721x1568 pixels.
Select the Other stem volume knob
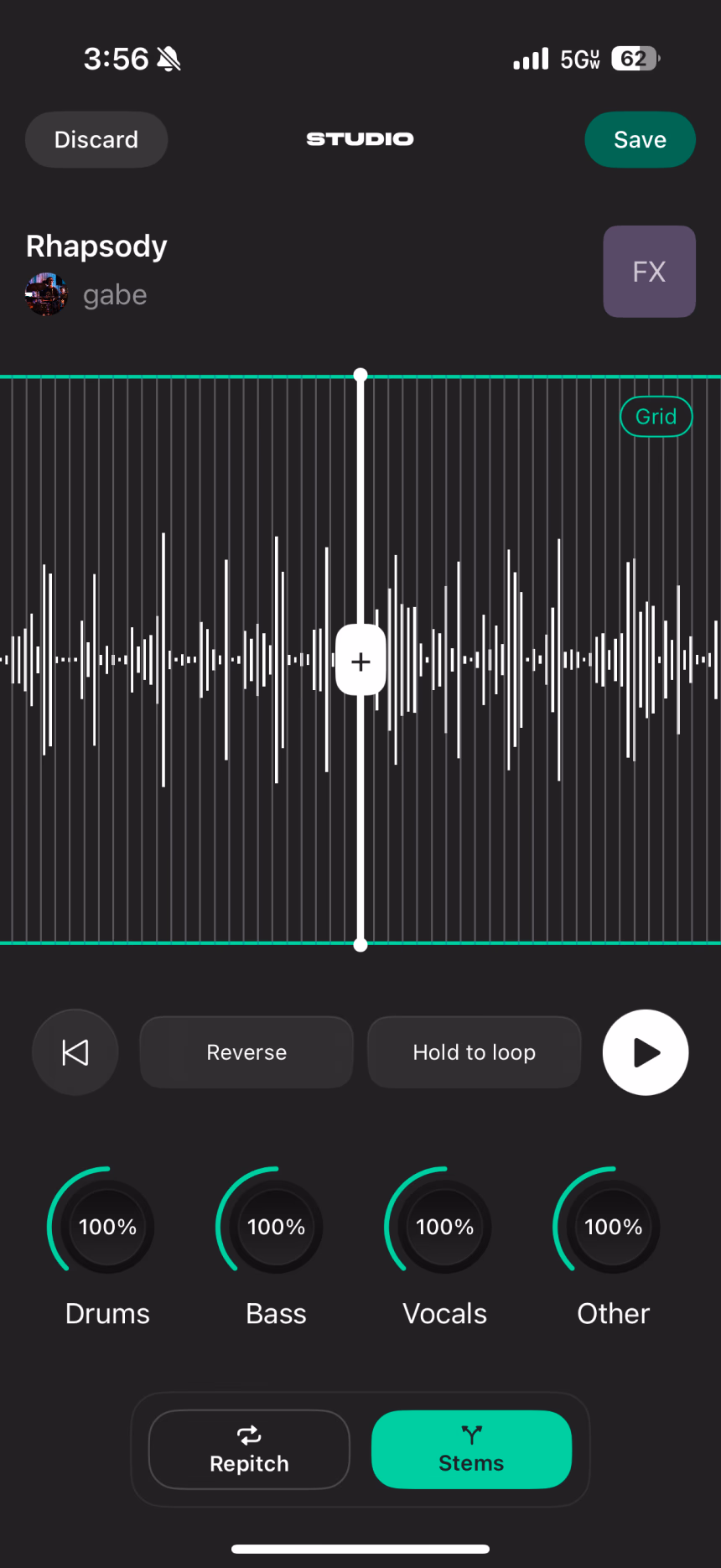613,1227
